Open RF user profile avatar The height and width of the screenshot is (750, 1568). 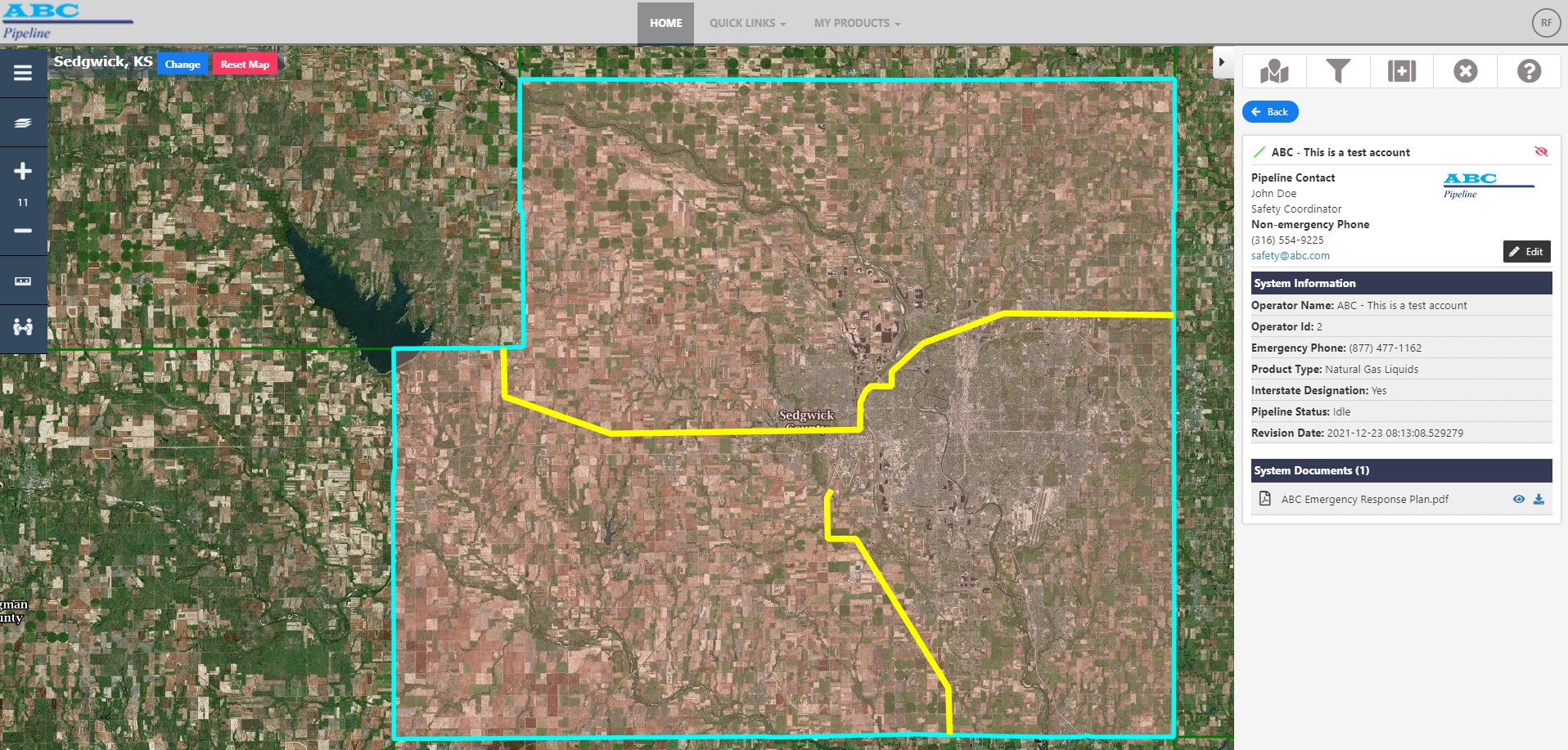click(1546, 23)
